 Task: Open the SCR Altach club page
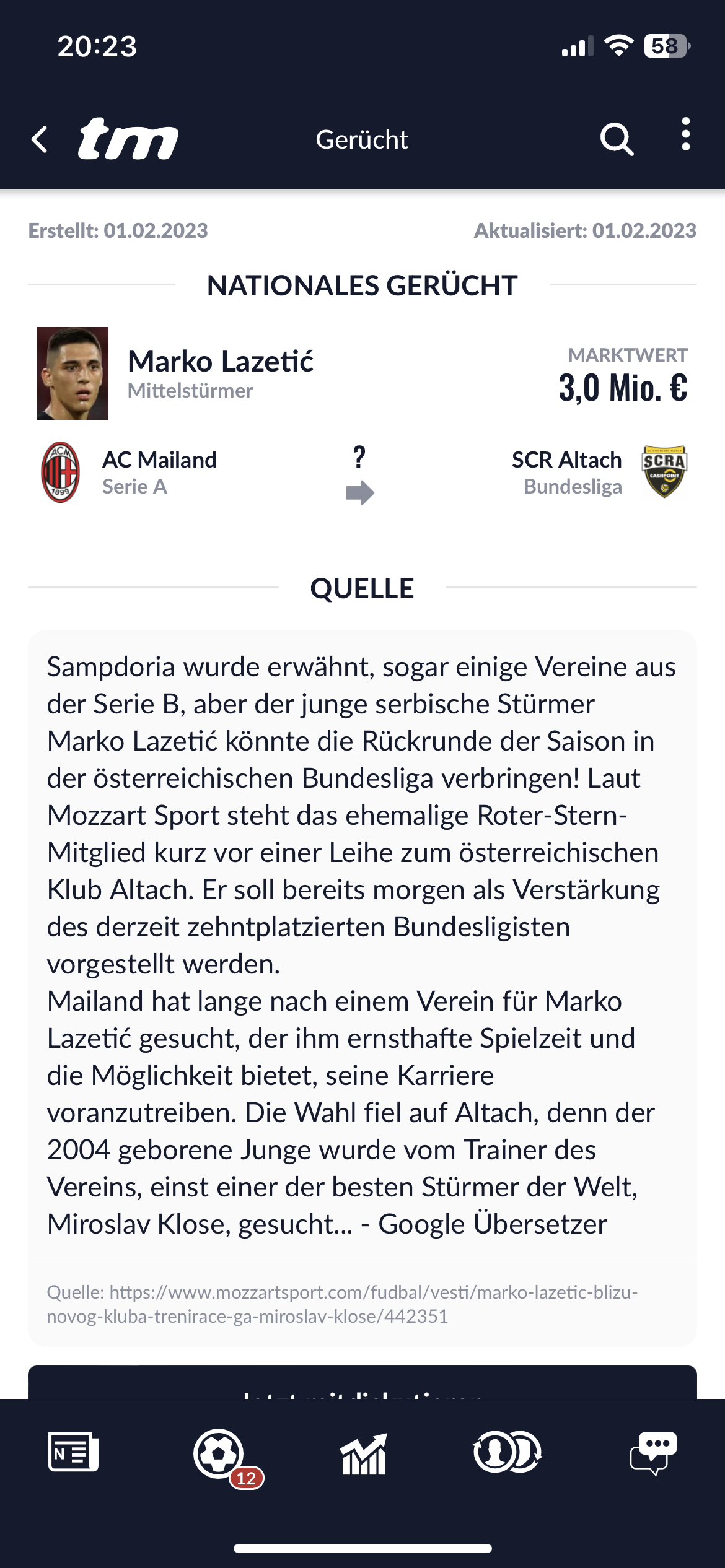[x=566, y=460]
